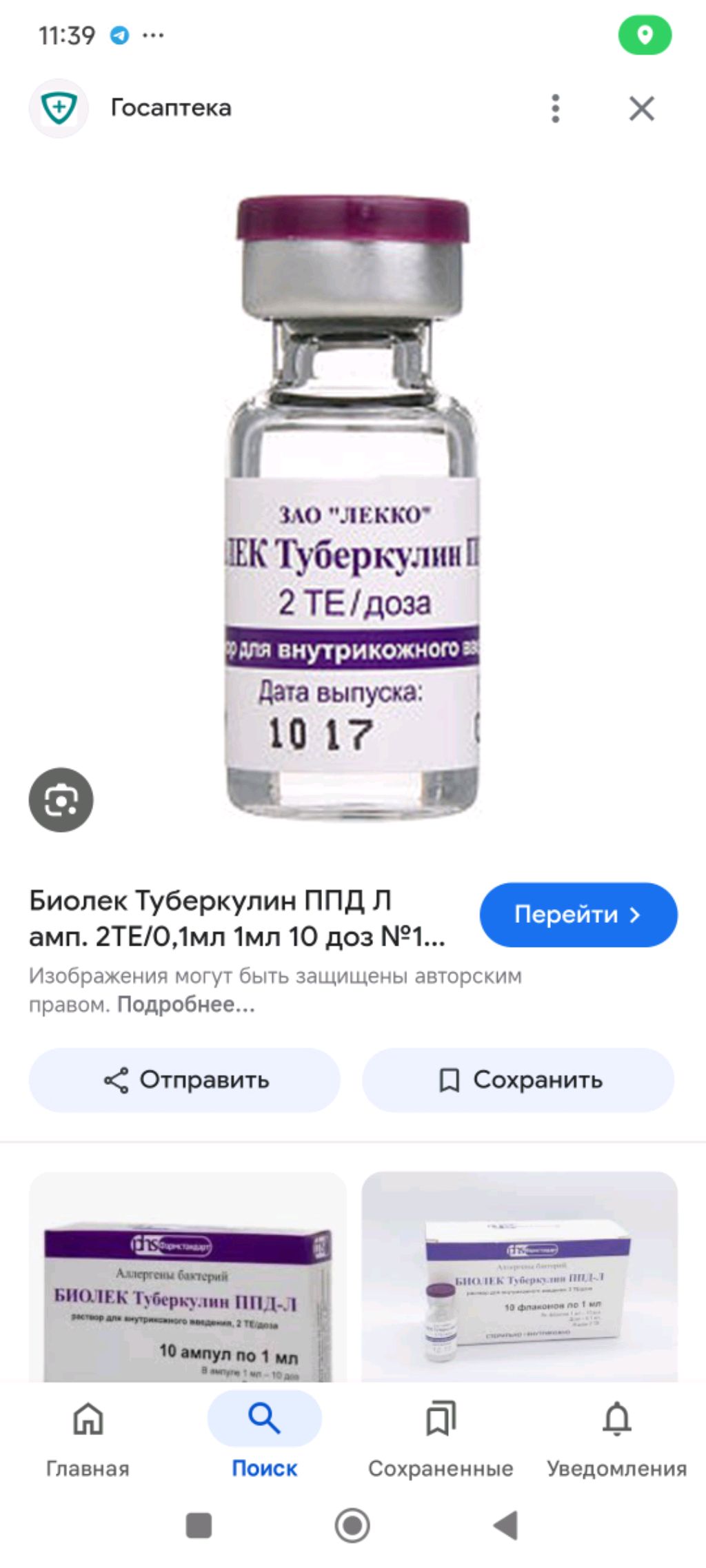This screenshot has height=1568, width=706.
Task: Open the Биолек 10 ампул box image
Action: 187,1279
